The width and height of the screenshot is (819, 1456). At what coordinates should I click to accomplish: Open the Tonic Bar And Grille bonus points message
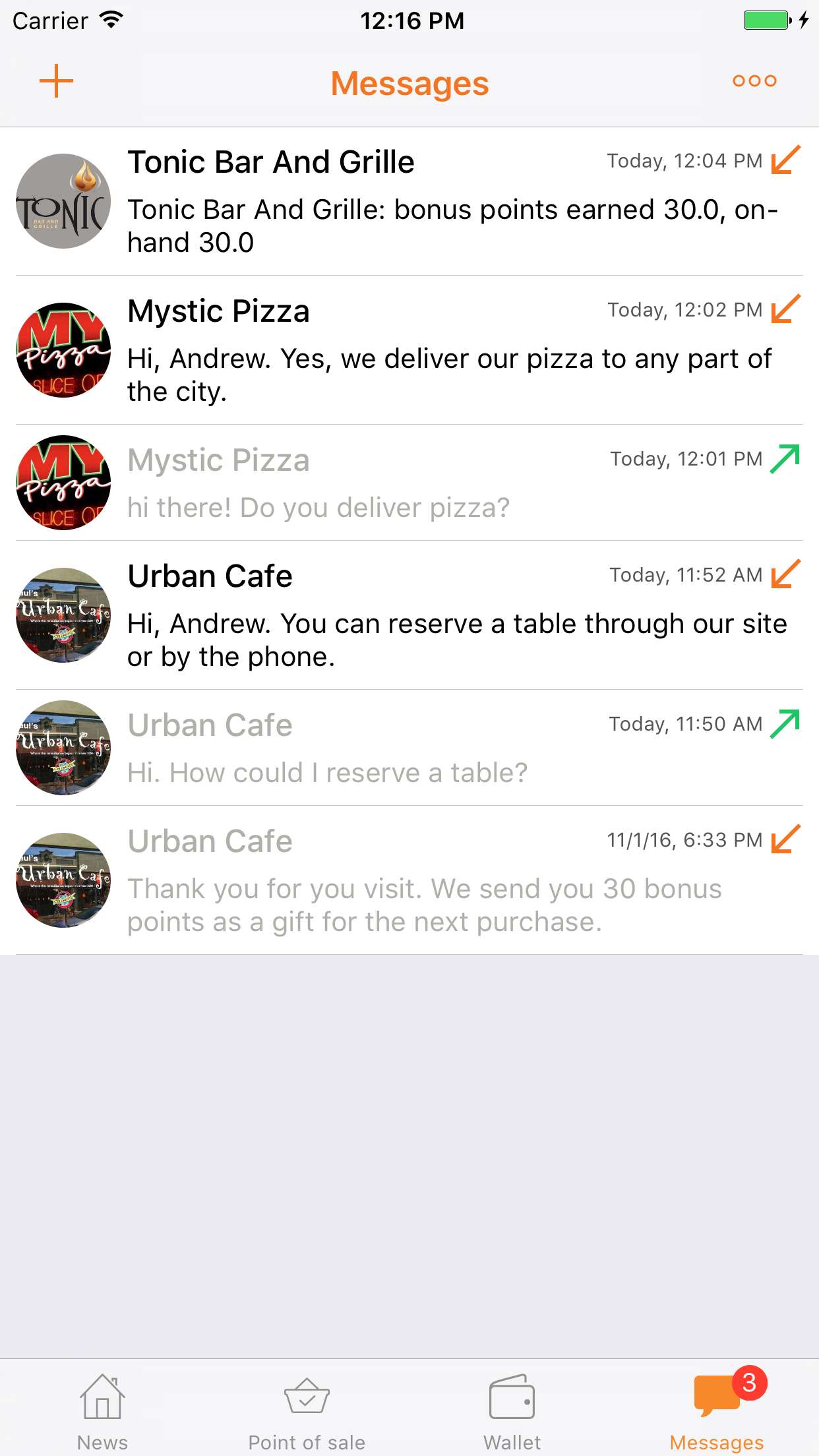tap(452, 202)
